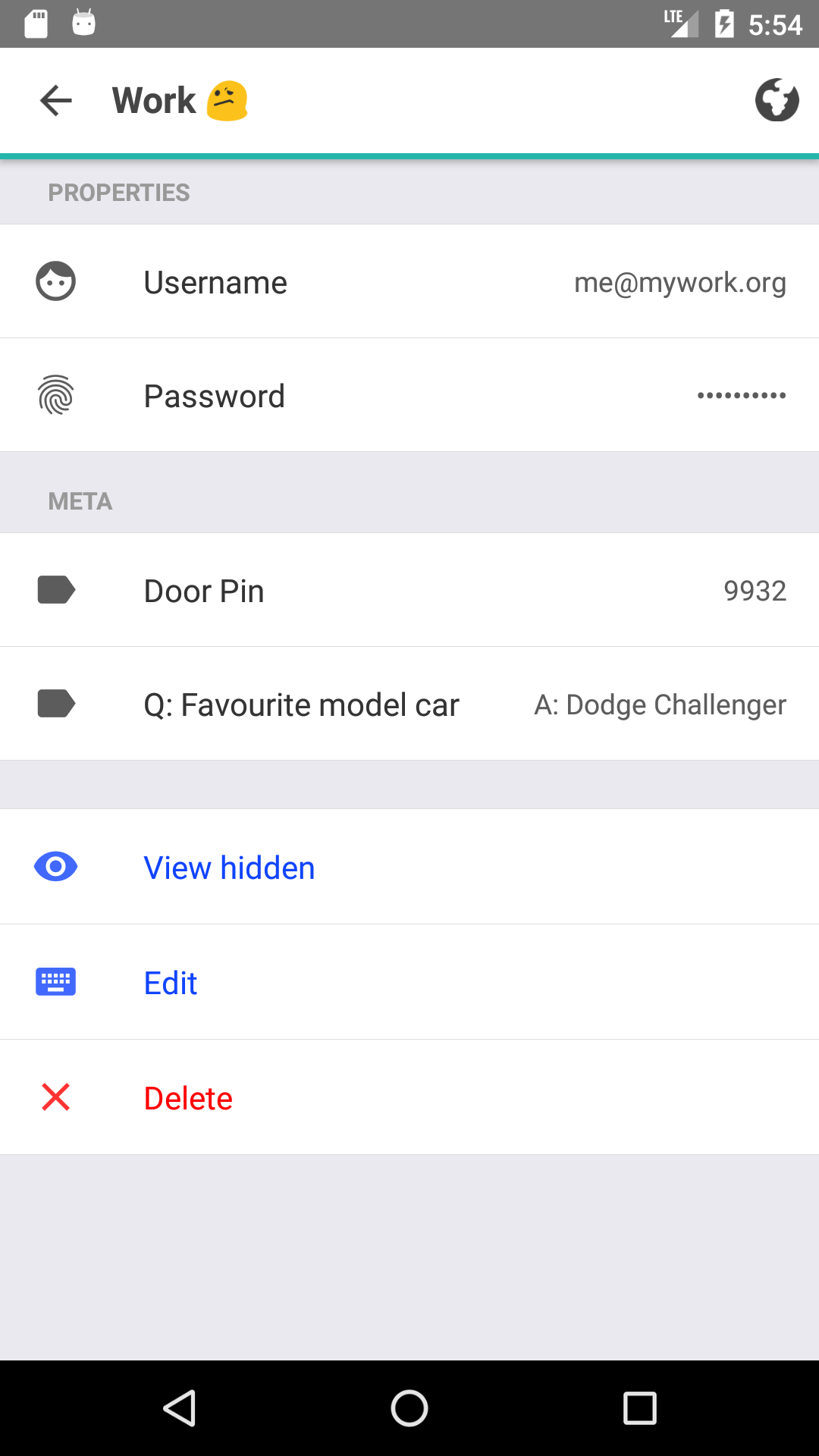Select the Door Pin entry

(409, 591)
